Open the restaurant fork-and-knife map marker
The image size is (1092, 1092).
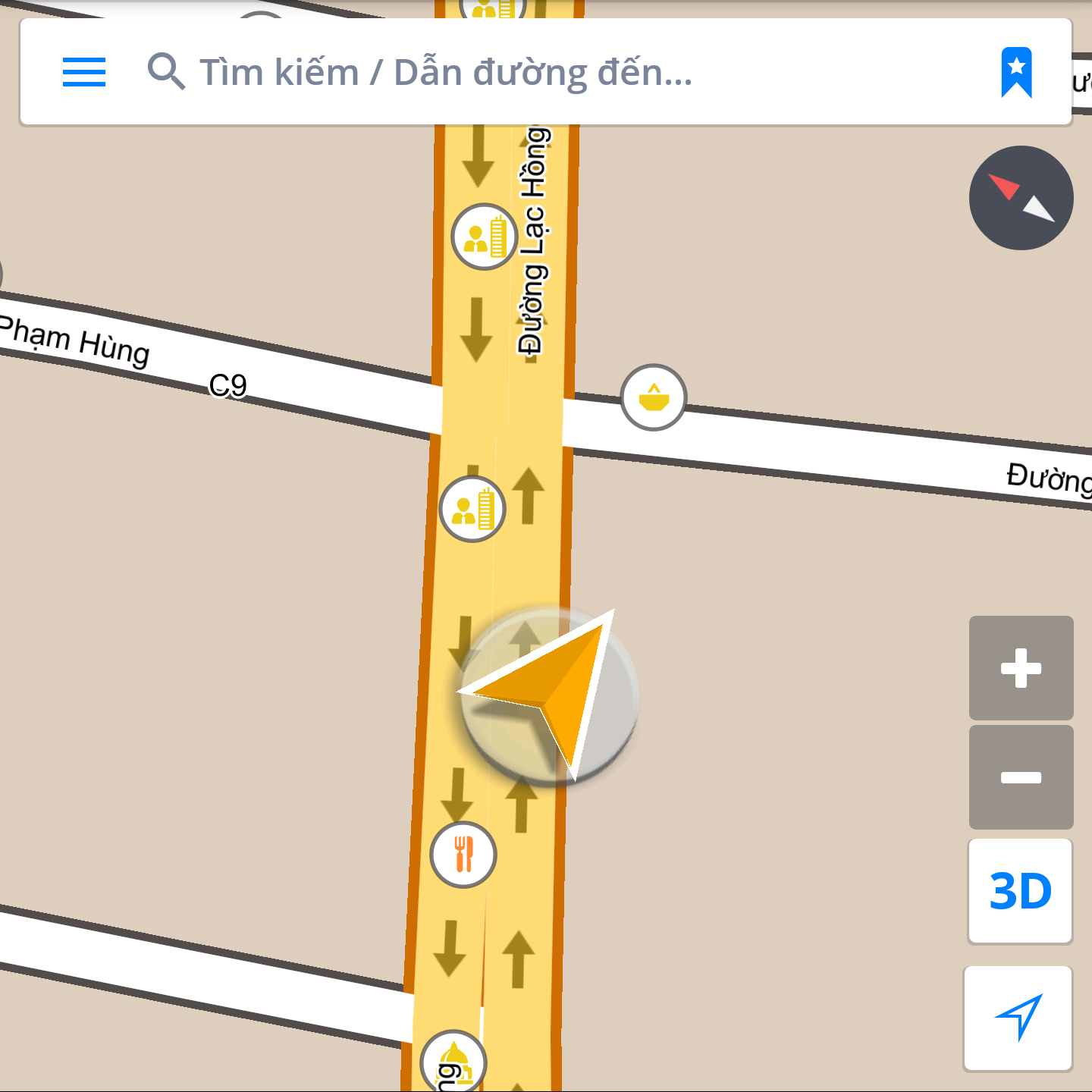[463, 855]
